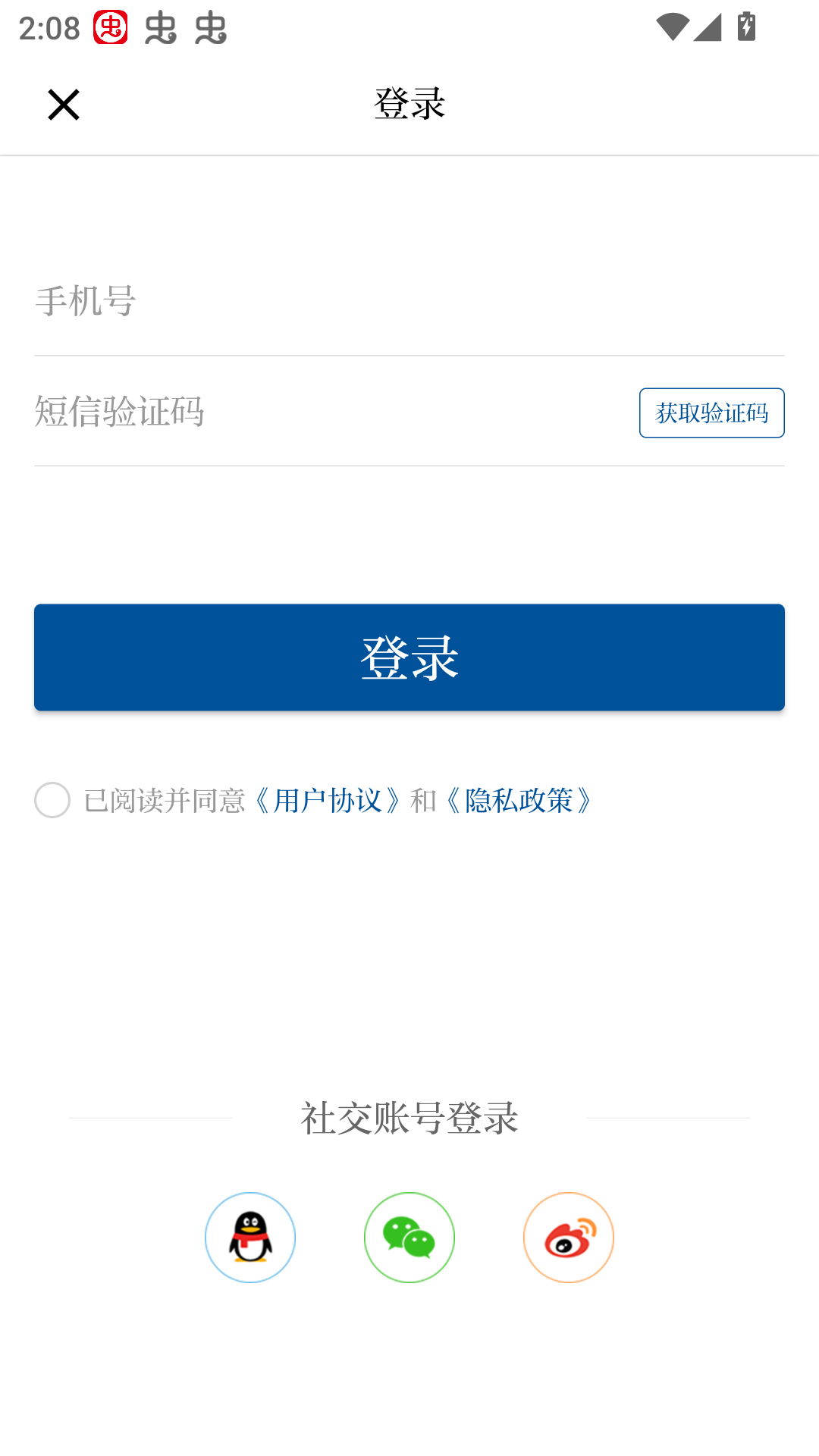
Task: Close the login screen with the X
Action: (x=63, y=104)
